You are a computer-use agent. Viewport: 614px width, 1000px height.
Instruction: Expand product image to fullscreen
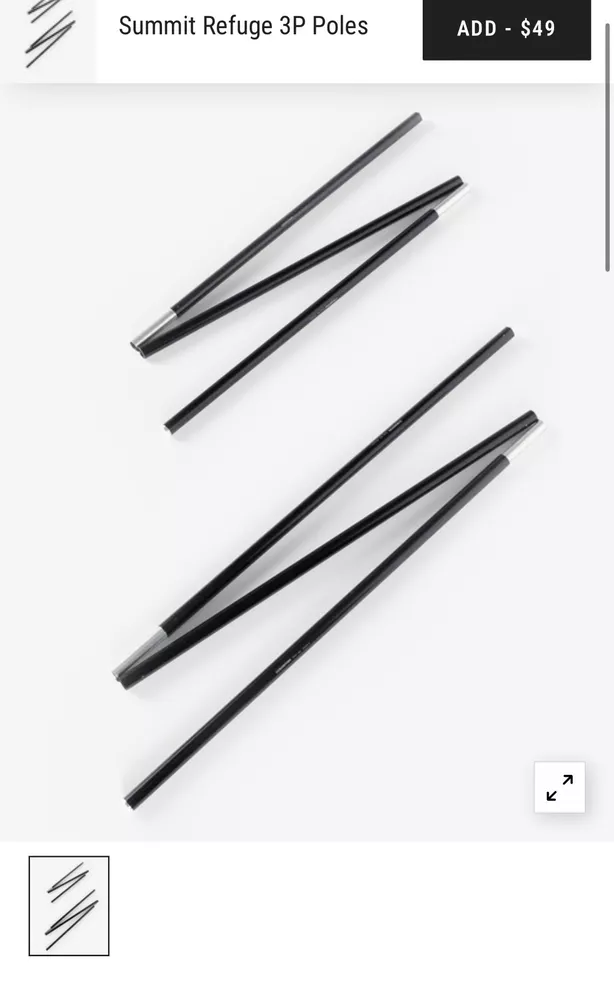tap(560, 787)
